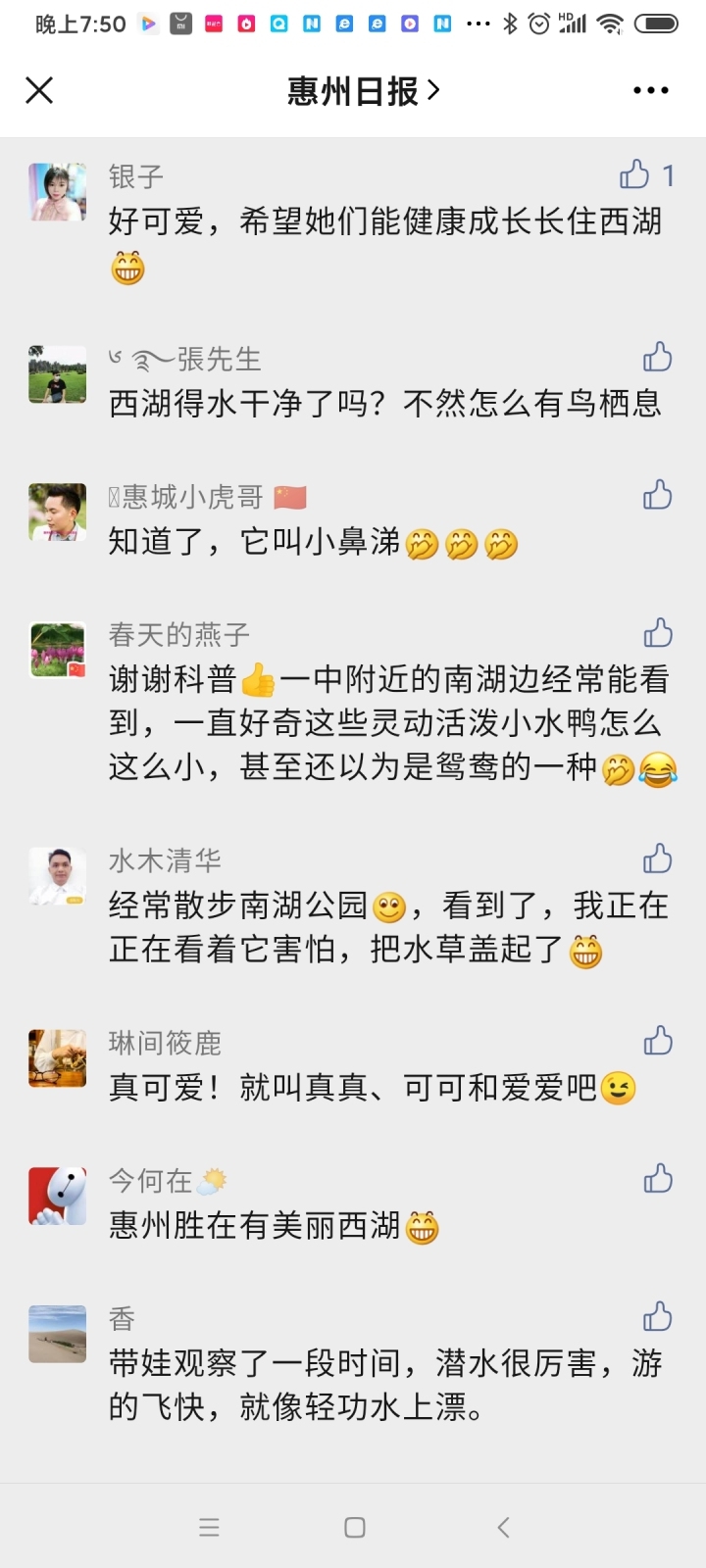The height and width of the screenshot is (1568, 706).
Task: Like 香's comment
Action: [657, 1317]
